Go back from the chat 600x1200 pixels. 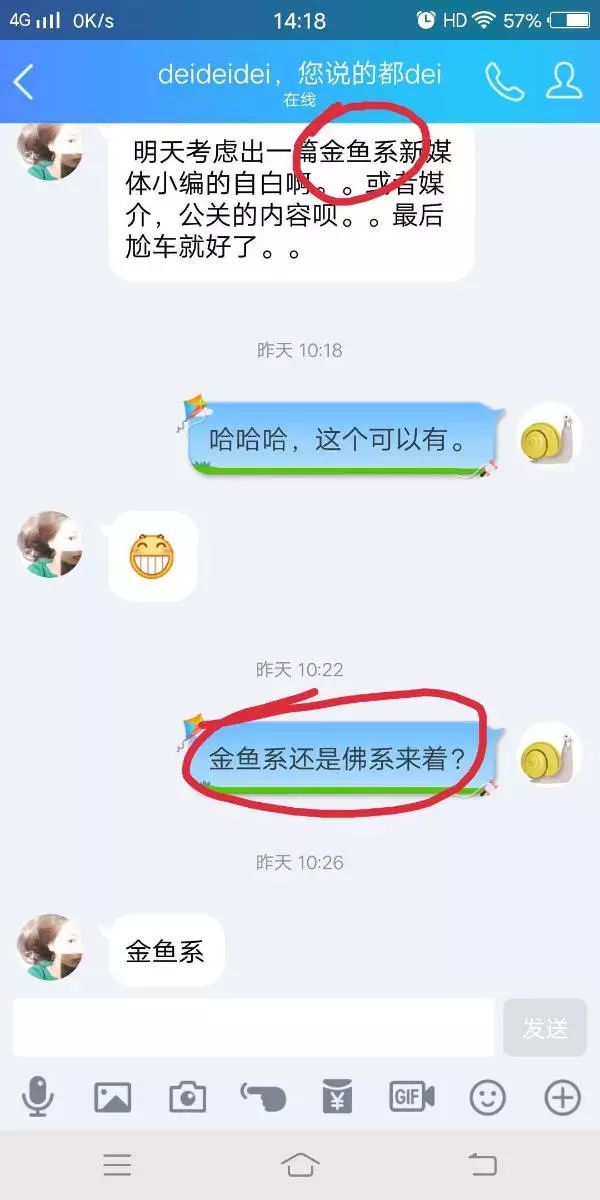click(24, 82)
